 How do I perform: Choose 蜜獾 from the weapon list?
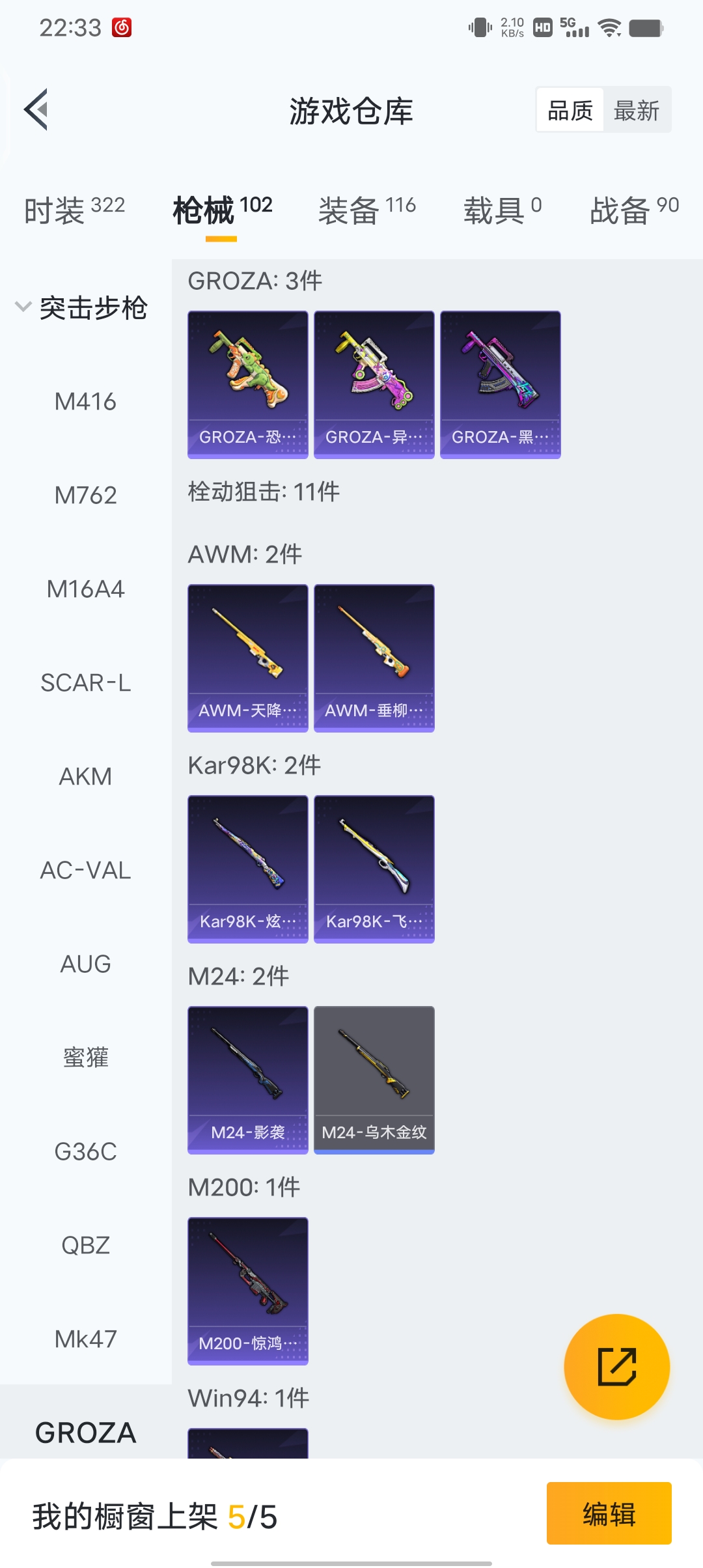[x=85, y=1057]
